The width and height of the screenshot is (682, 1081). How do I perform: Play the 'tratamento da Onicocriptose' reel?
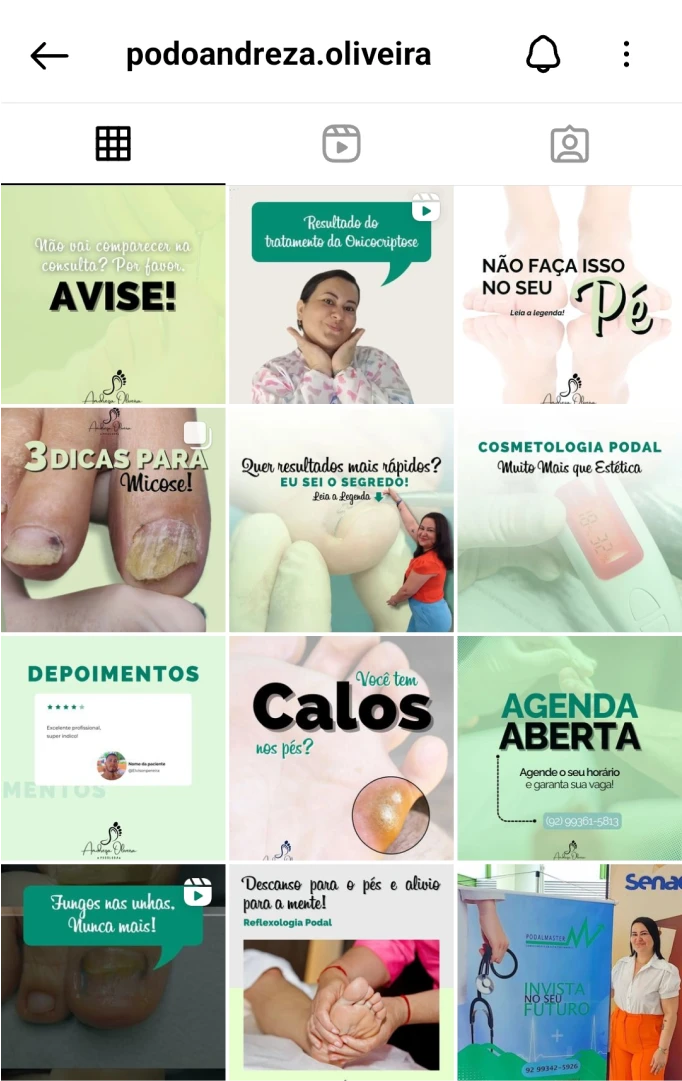341,295
